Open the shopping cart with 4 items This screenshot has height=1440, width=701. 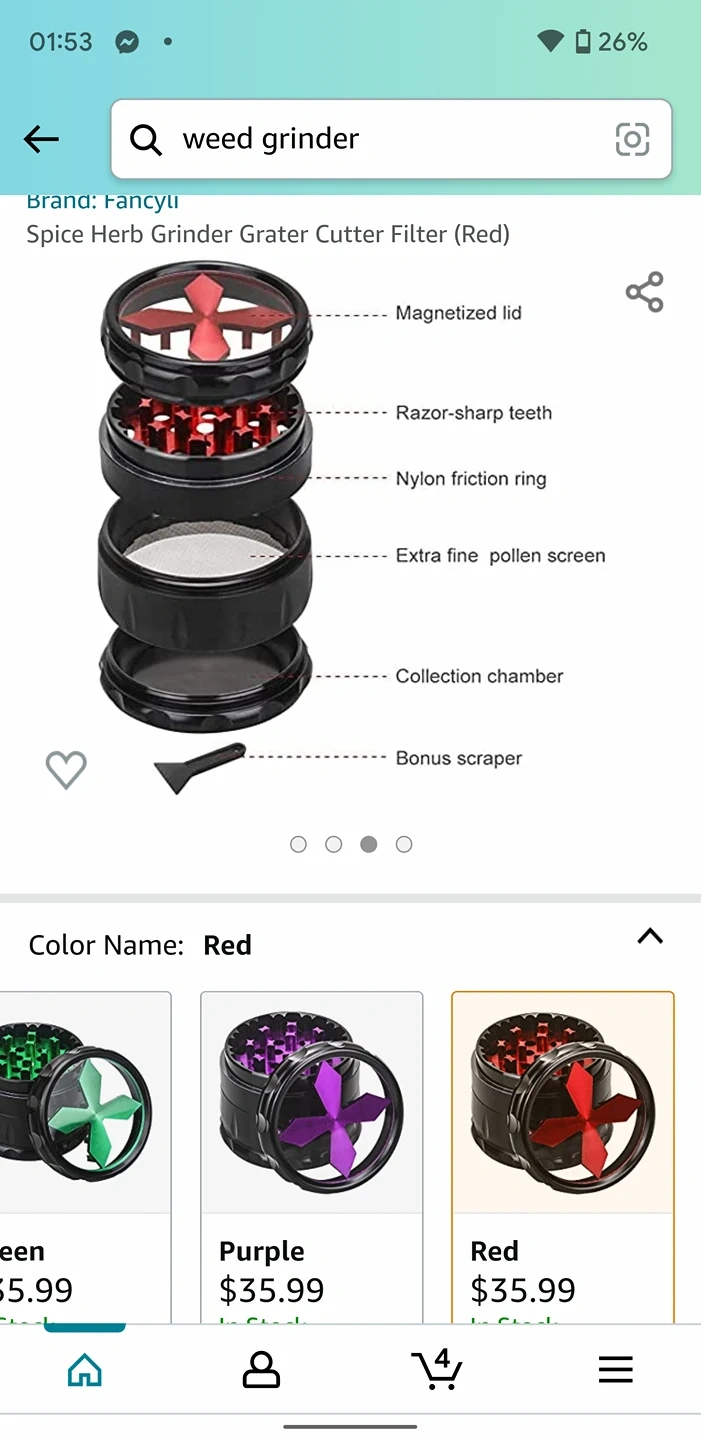437,1369
